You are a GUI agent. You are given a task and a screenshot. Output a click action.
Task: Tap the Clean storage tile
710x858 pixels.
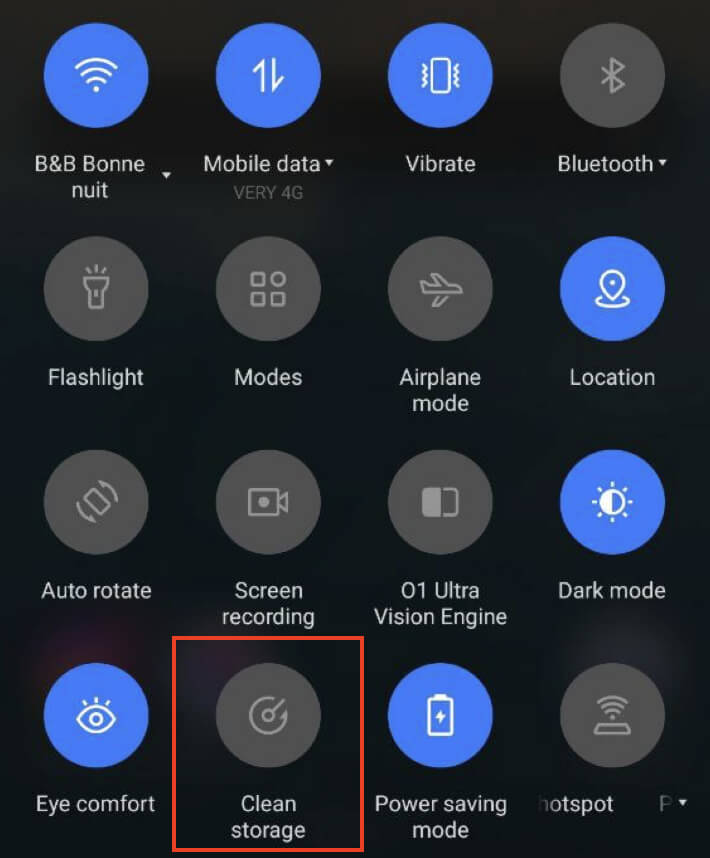pos(268,715)
